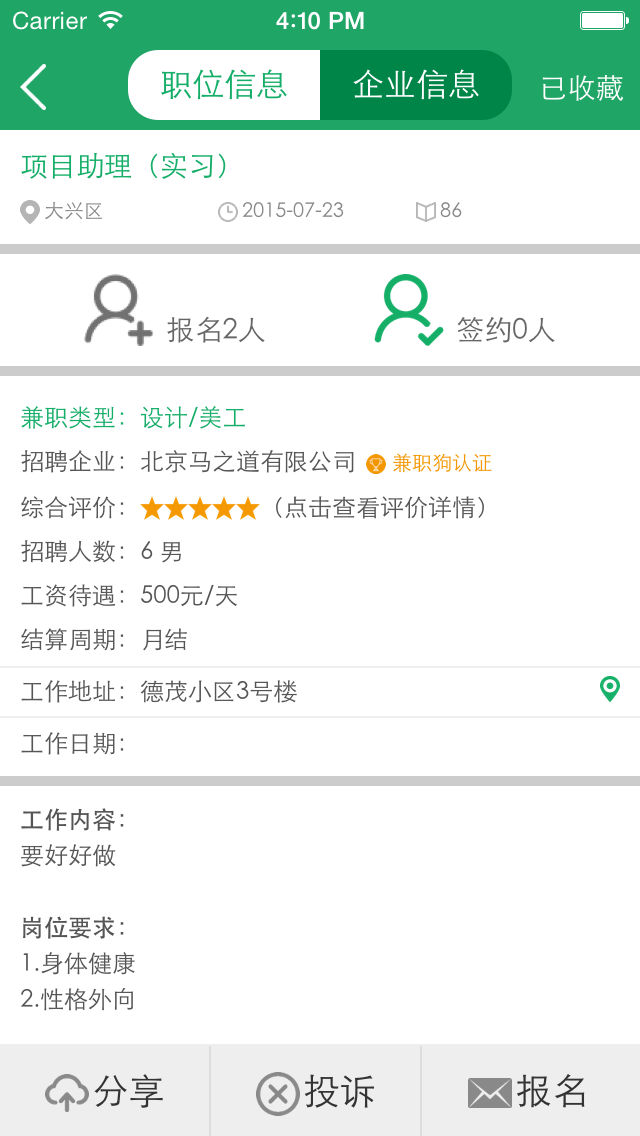This screenshot has height=1136, width=640.
Task: Open map location for 德茂小区3号楼
Action: coord(609,689)
